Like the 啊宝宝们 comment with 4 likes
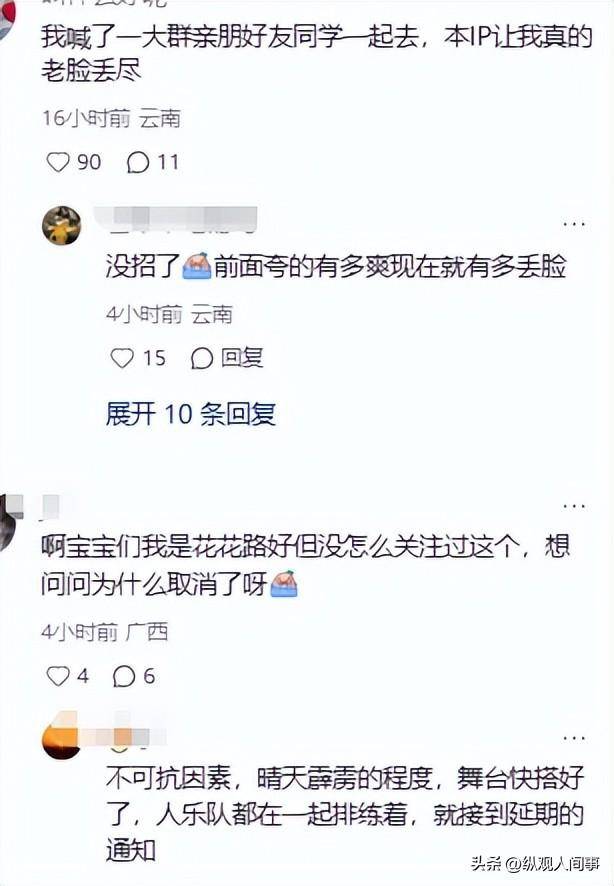This screenshot has width=614, height=886. (59, 676)
